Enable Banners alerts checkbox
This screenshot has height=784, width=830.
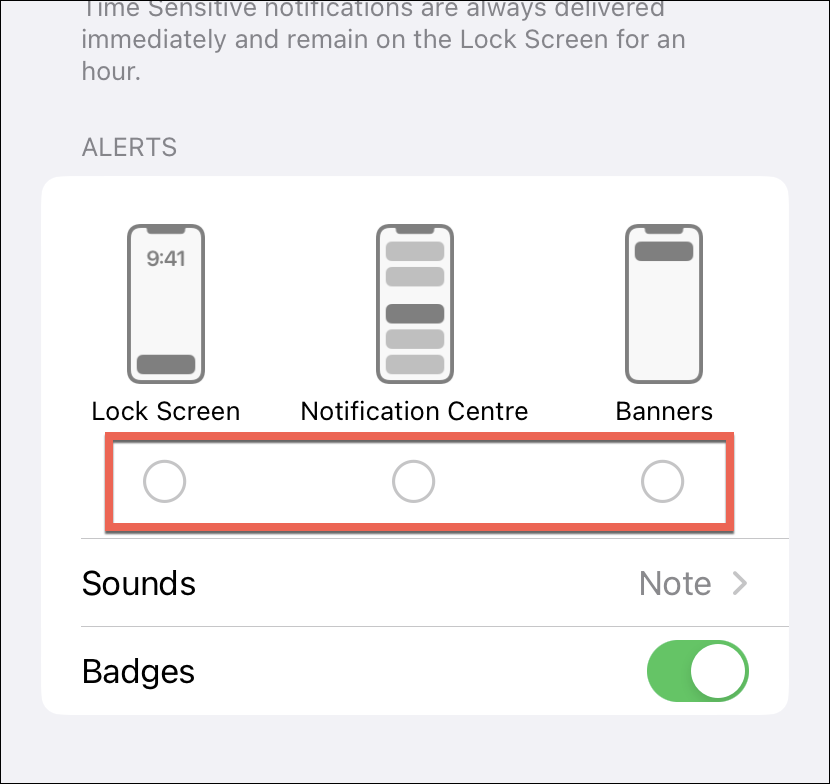click(x=662, y=481)
